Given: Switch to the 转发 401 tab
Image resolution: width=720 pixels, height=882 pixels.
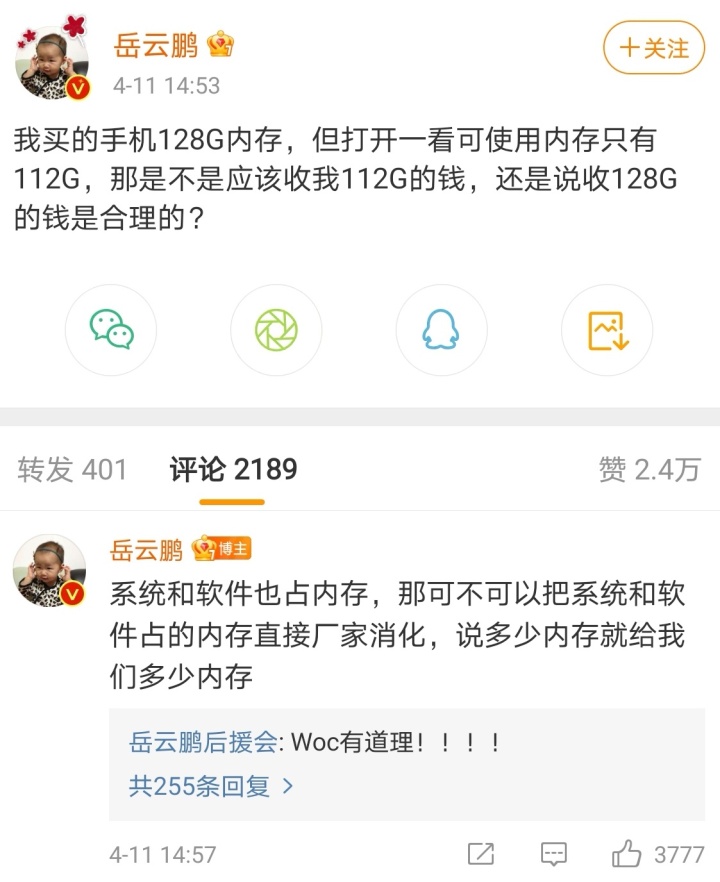Looking at the screenshot, I should [72, 469].
